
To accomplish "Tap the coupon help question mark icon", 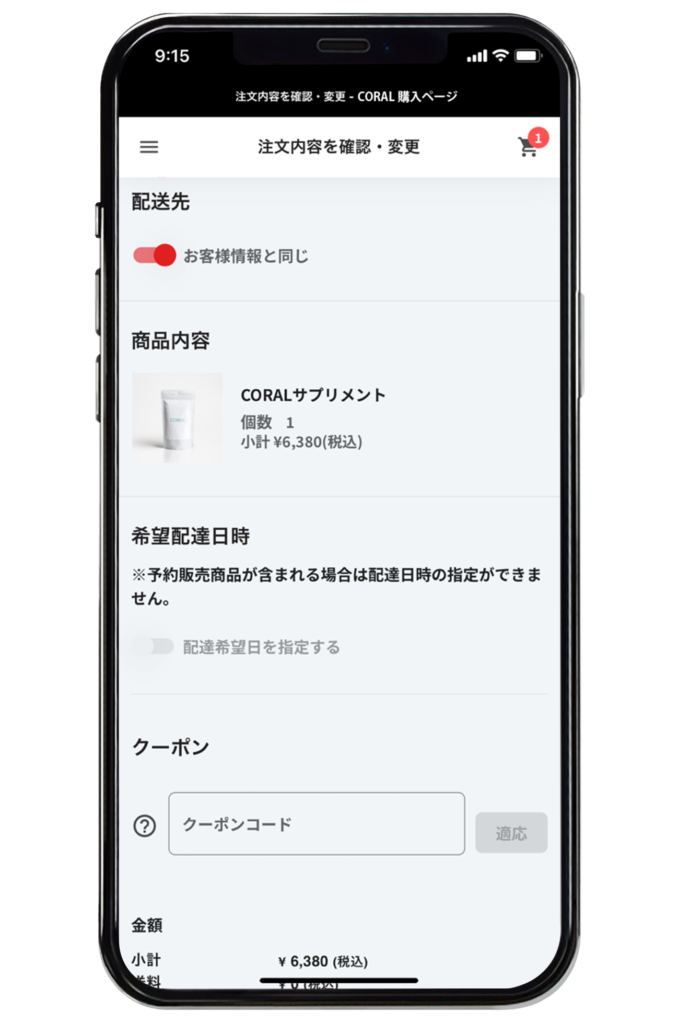I will (145, 826).
